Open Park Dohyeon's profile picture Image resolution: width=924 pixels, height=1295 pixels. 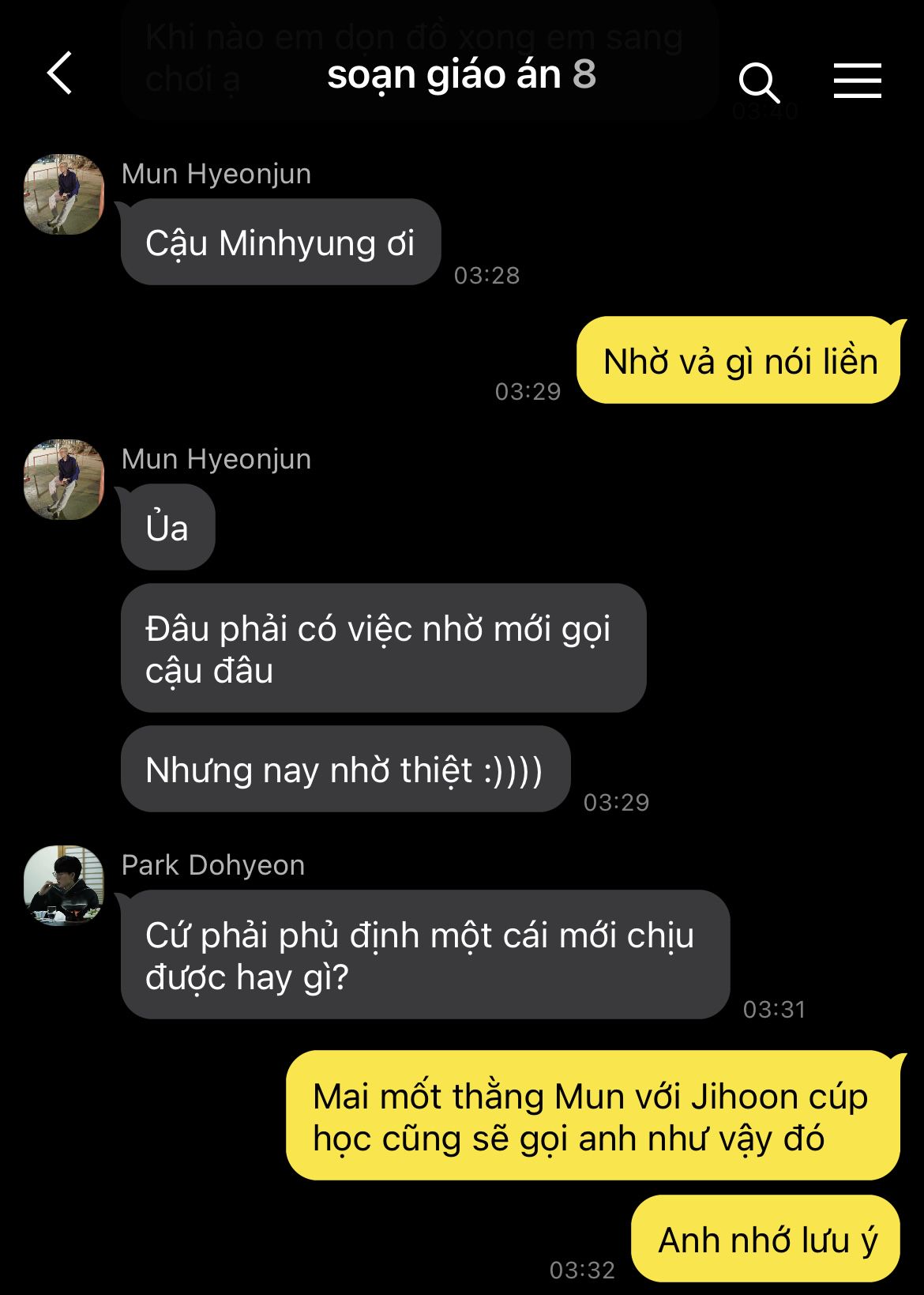[x=64, y=885]
